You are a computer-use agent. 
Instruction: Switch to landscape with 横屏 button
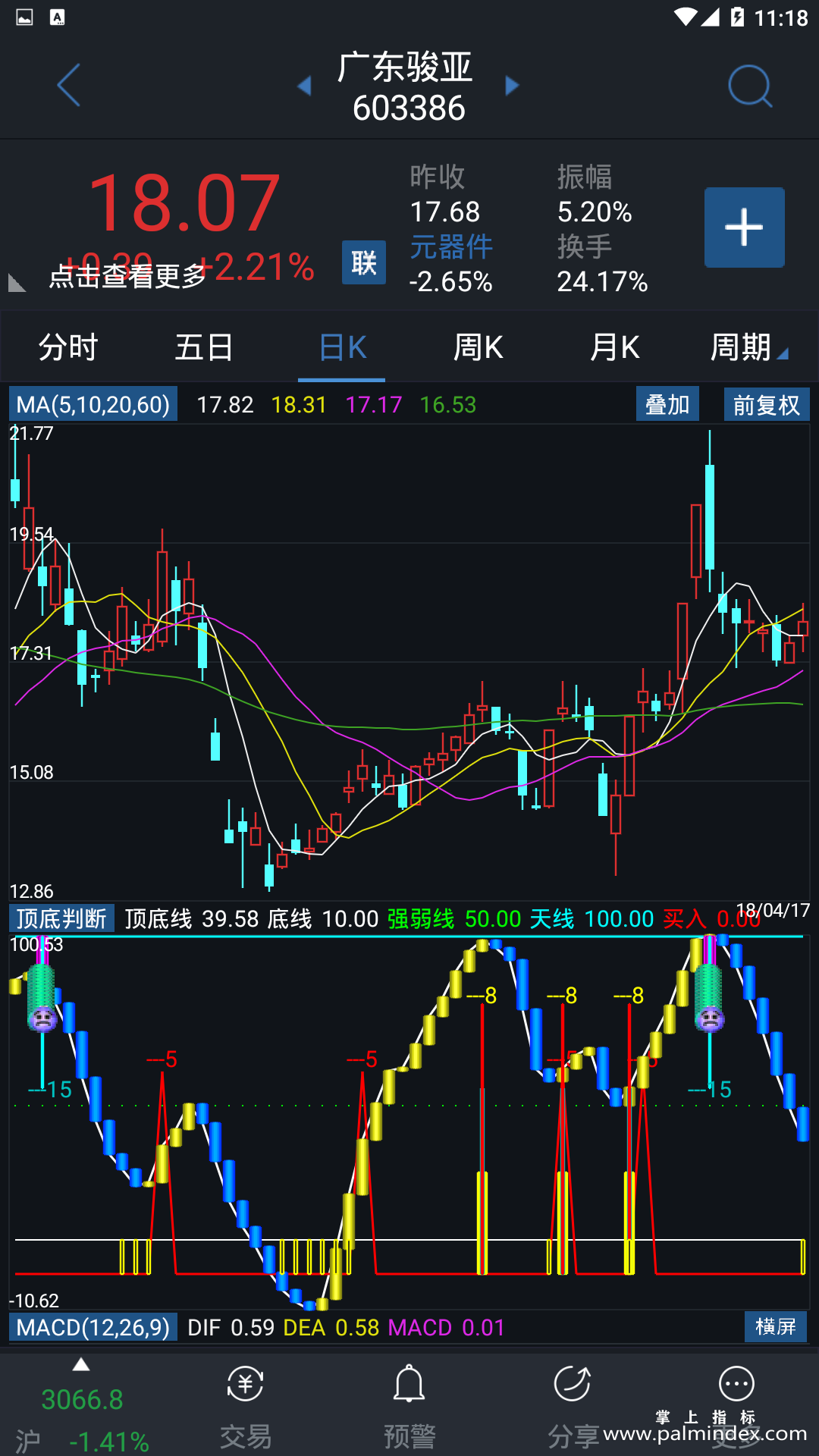(x=775, y=1327)
